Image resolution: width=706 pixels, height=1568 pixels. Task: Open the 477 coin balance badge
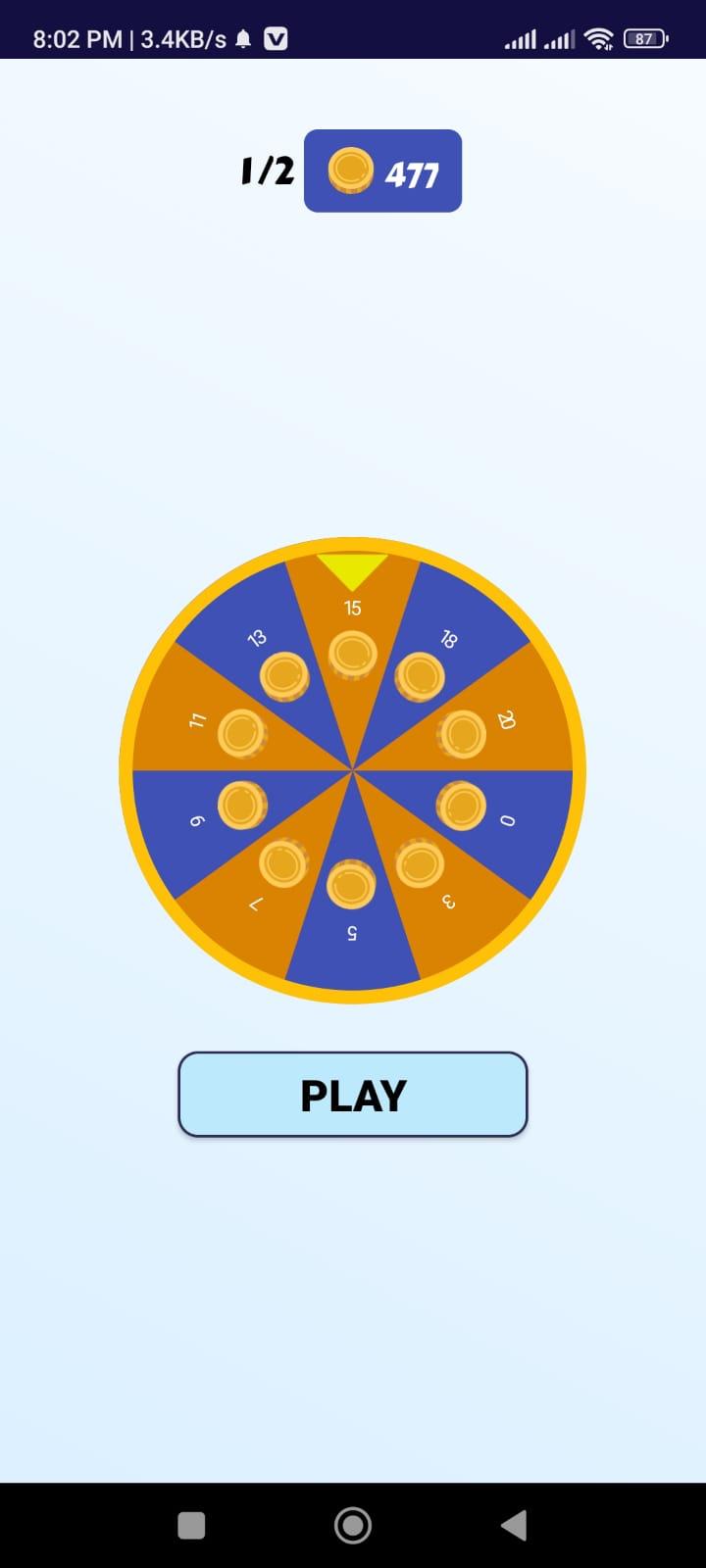pos(382,171)
